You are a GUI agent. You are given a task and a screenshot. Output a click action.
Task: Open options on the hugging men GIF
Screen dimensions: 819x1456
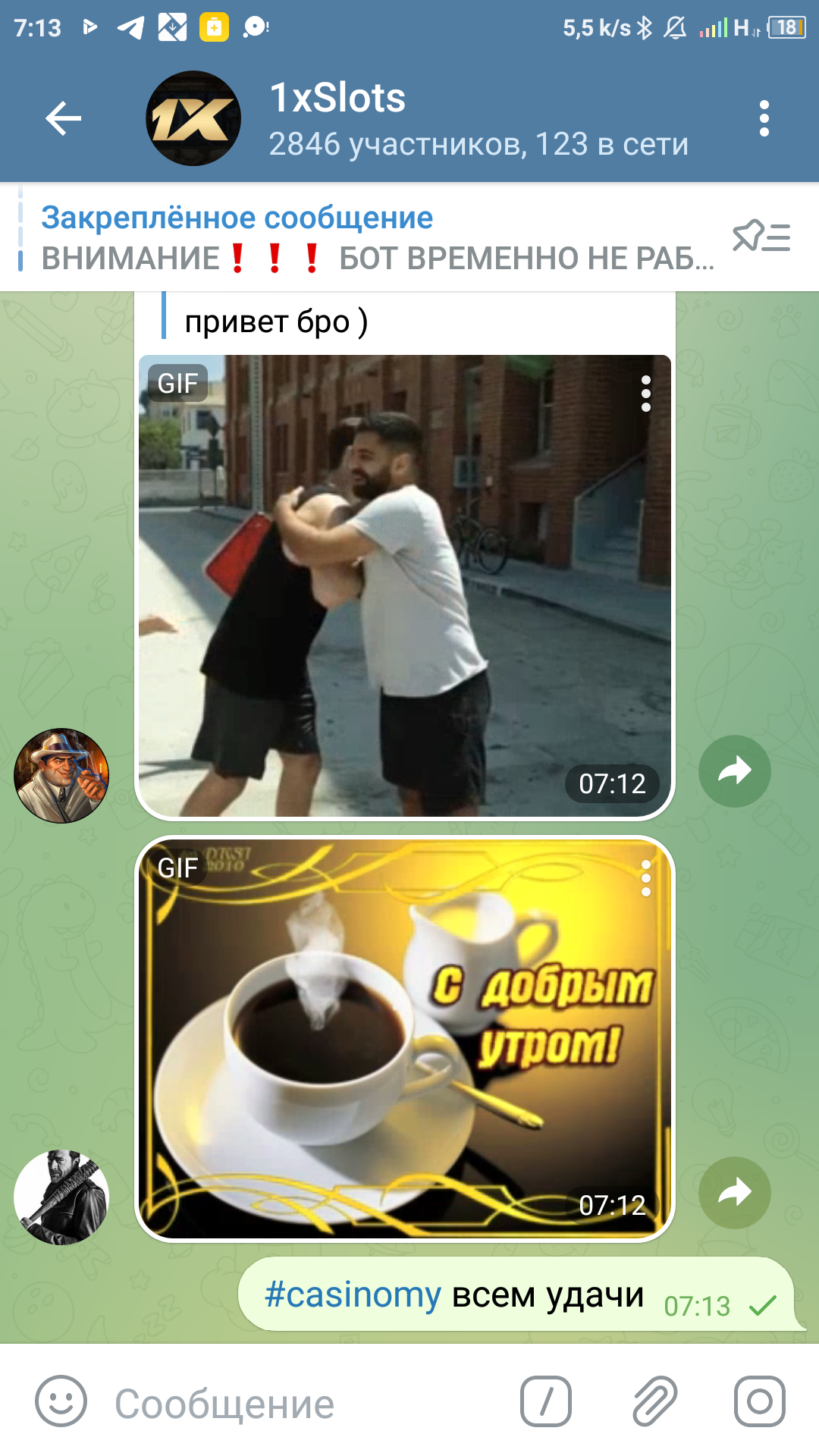[645, 394]
